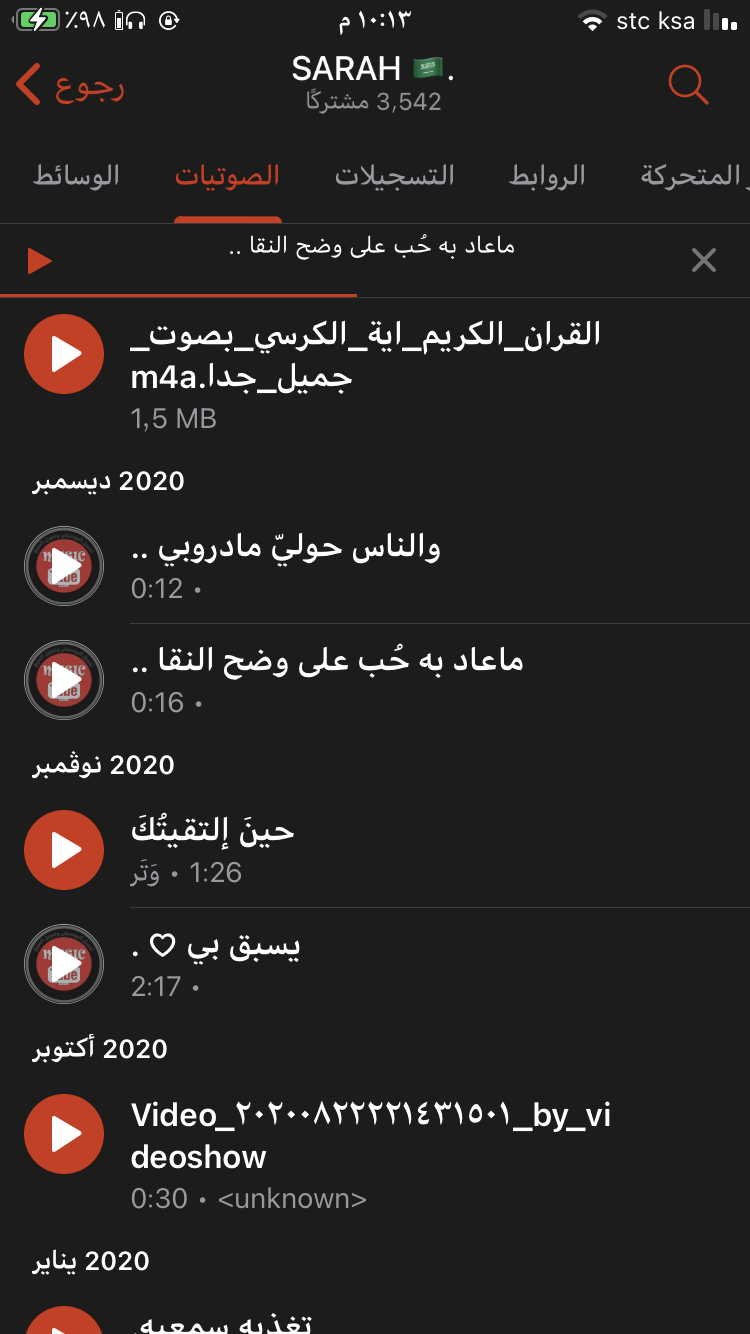The height and width of the screenshot is (1334, 750).
Task: Go back using the رجوع button
Action: tap(70, 86)
